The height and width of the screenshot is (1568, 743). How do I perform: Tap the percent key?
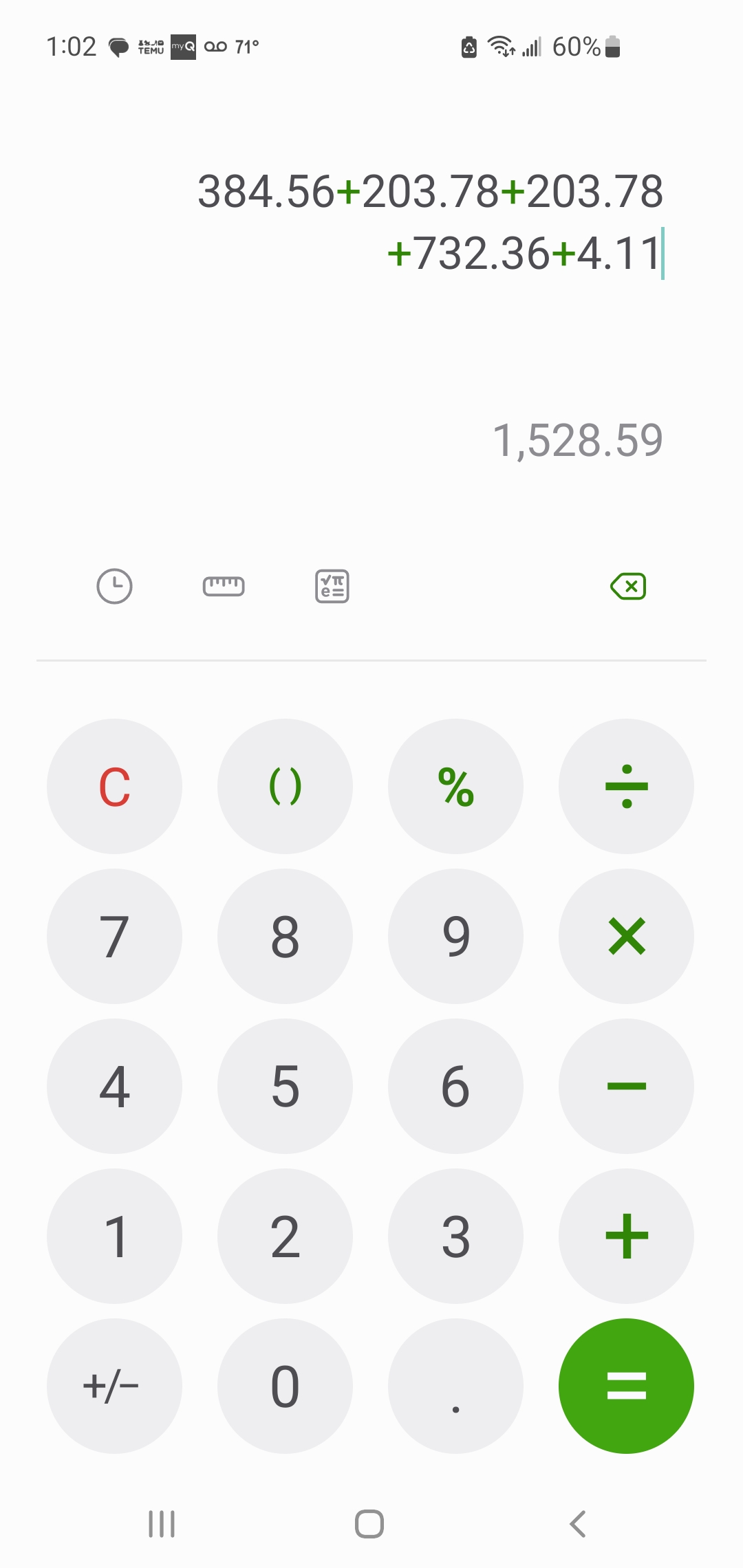(x=455, y=787)
